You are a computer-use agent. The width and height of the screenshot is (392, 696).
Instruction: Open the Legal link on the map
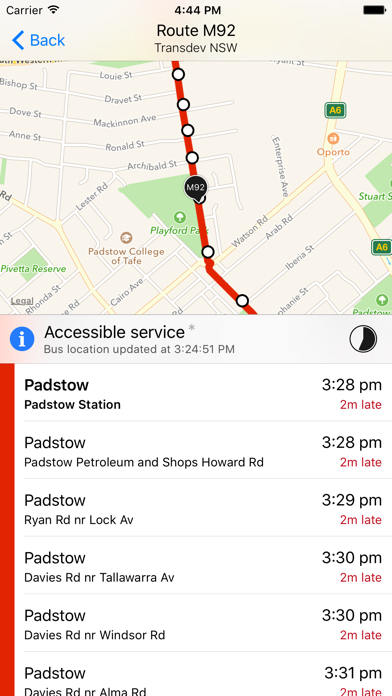click(22, 301)
